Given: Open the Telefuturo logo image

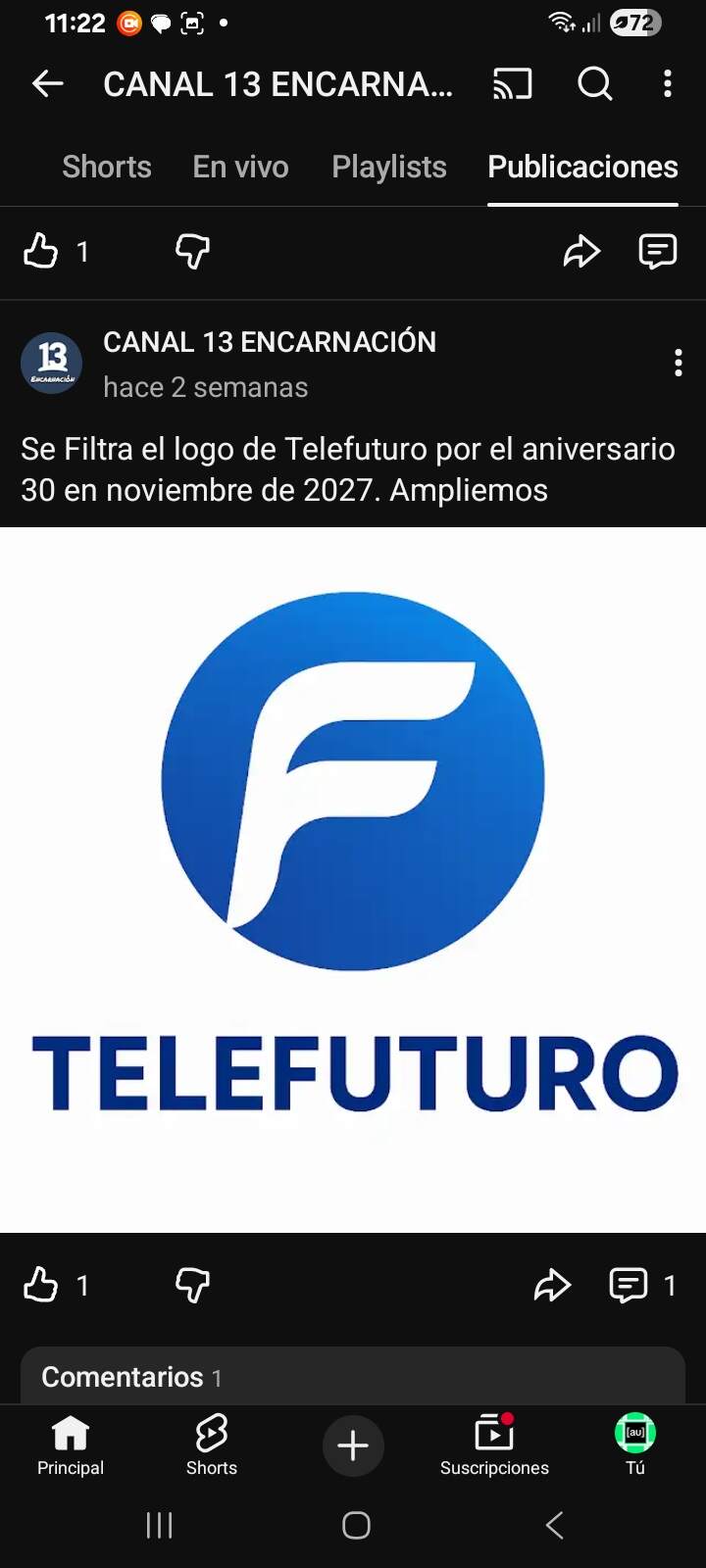Looking at the screenshot, I should tap(353, 879).
